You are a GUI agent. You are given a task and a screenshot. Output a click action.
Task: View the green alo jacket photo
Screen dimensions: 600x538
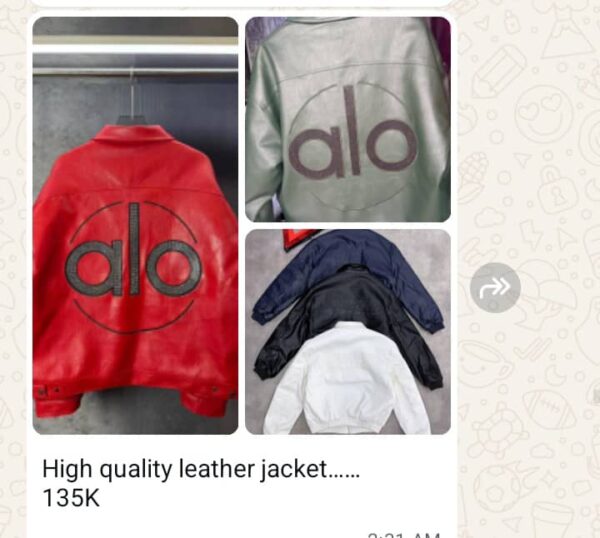click(348, 119)
